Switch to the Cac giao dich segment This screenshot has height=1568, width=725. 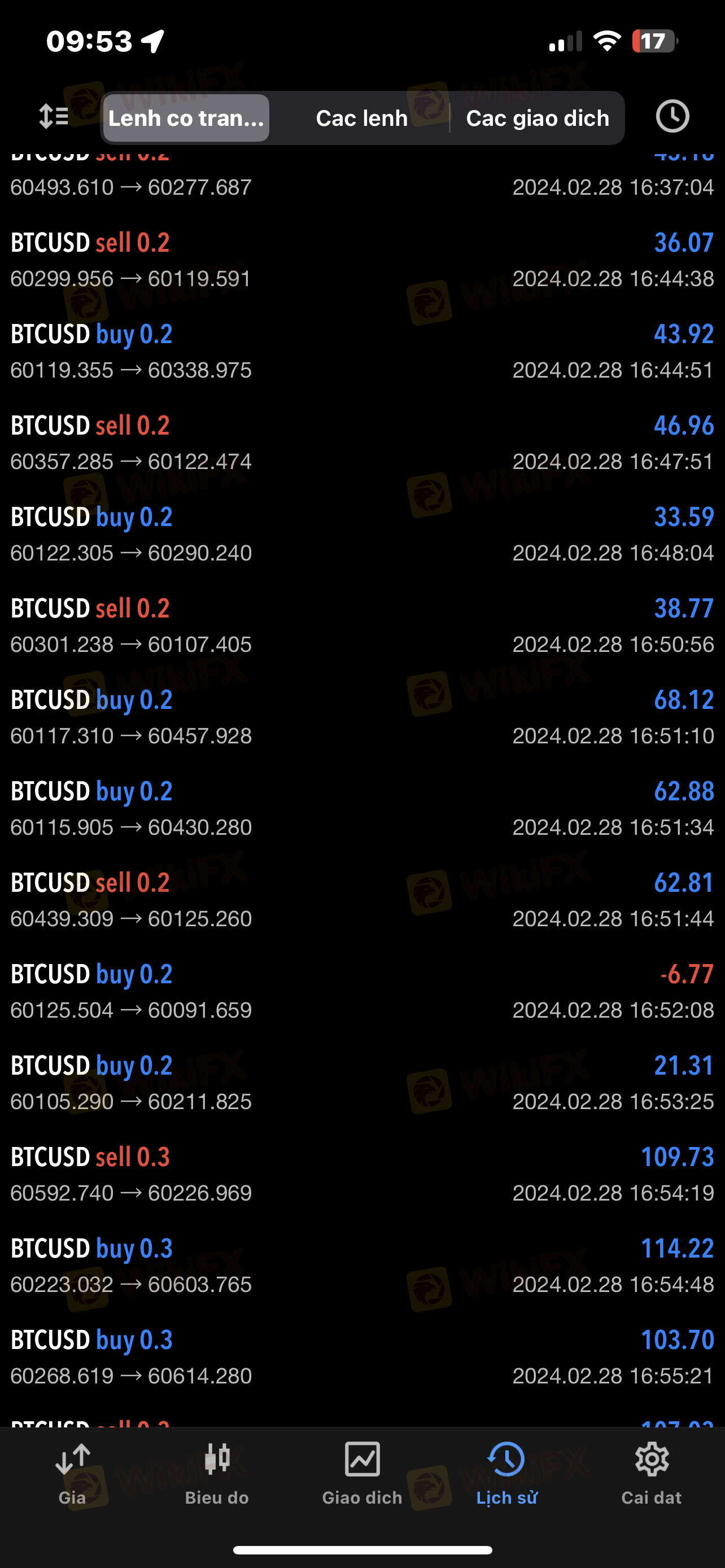click(x=537, y=118)
